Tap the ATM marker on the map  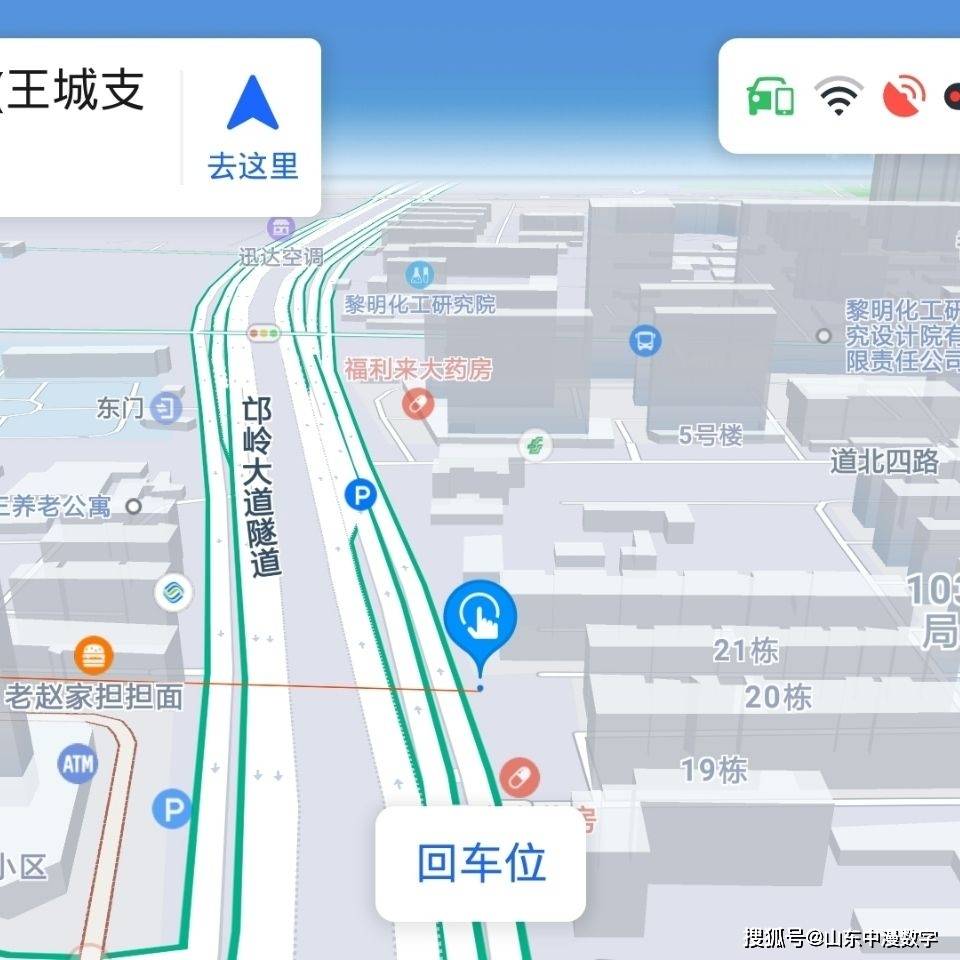tap(78, 765)
